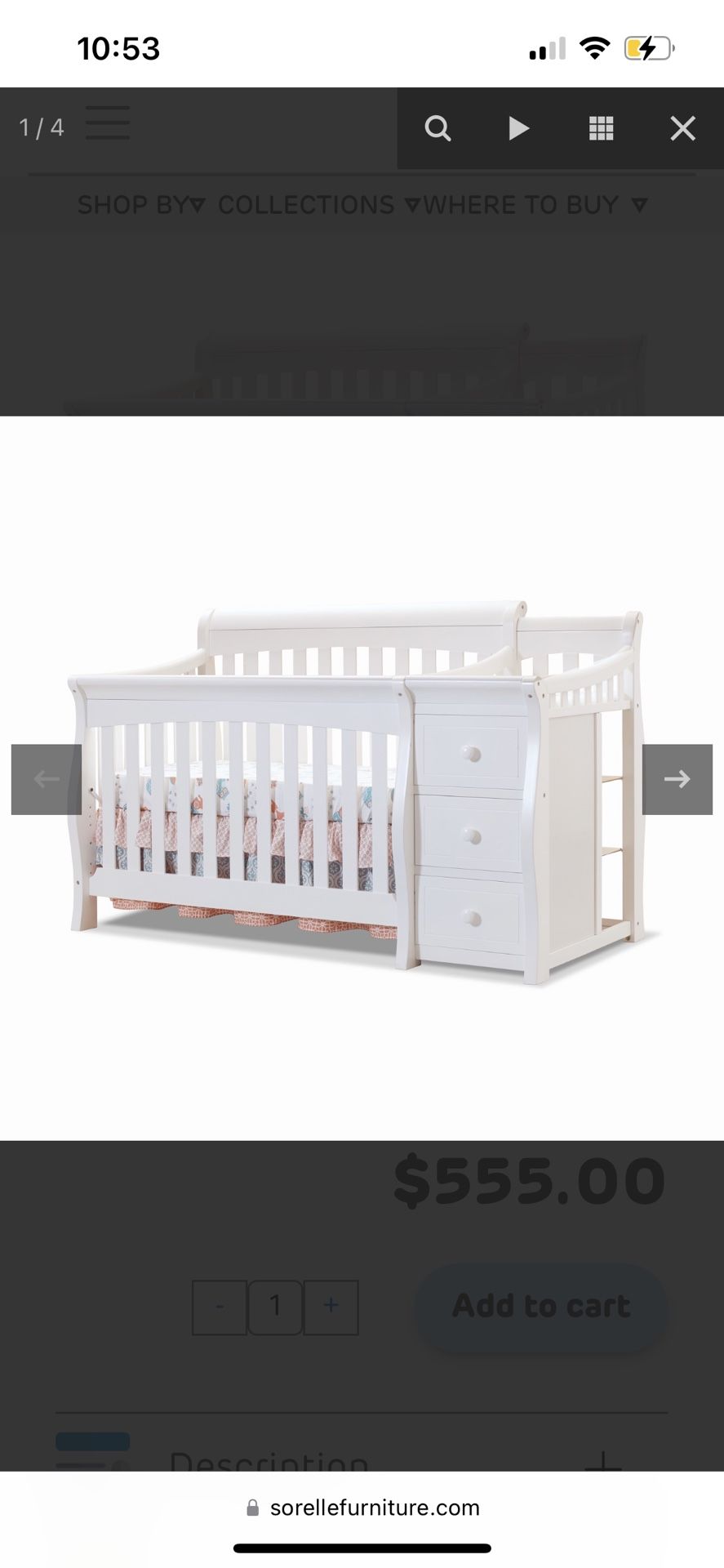This screenshot has width=724, height=1568.
Task: Start the image slideshow
Action: point(518,128)
